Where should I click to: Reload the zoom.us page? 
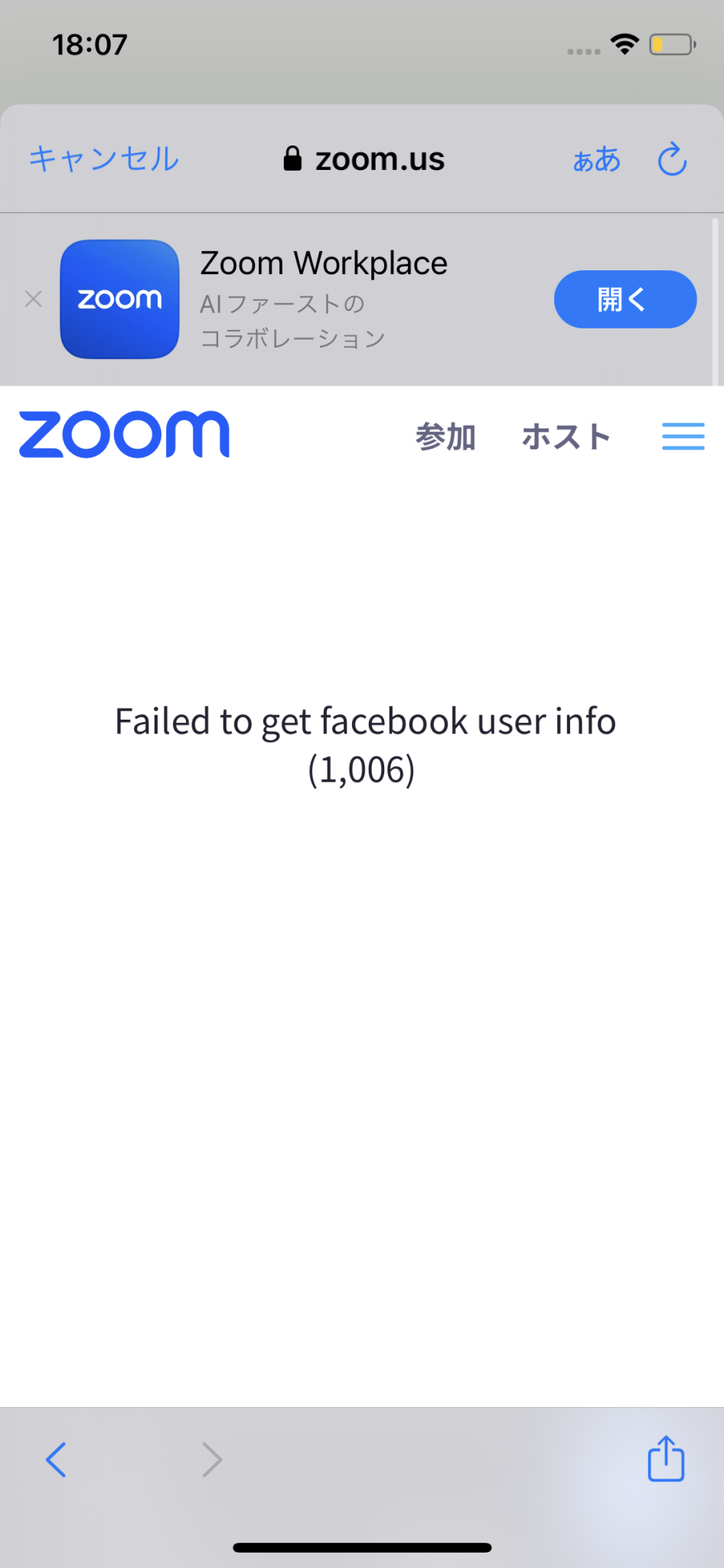(x=672, y=159)
